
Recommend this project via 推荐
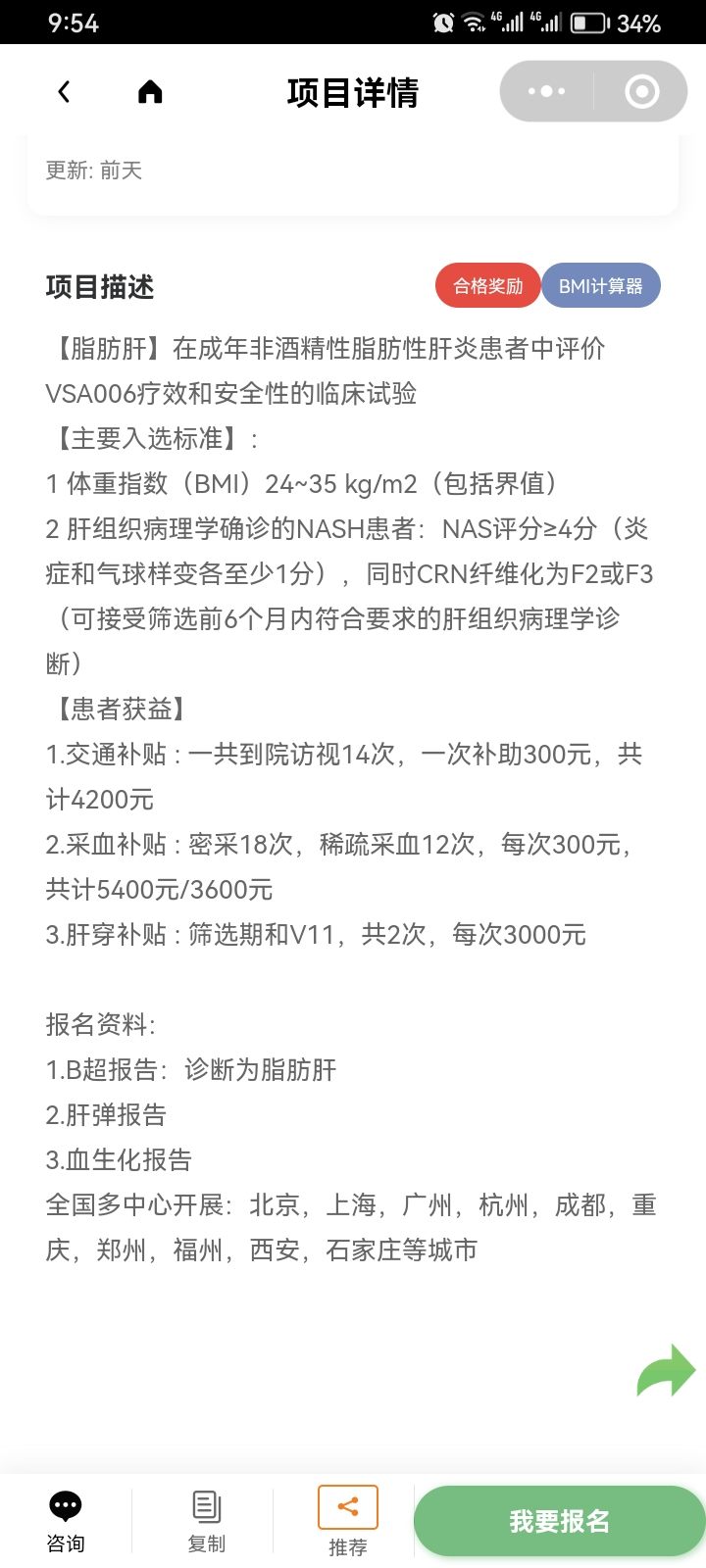point(348,1521)
